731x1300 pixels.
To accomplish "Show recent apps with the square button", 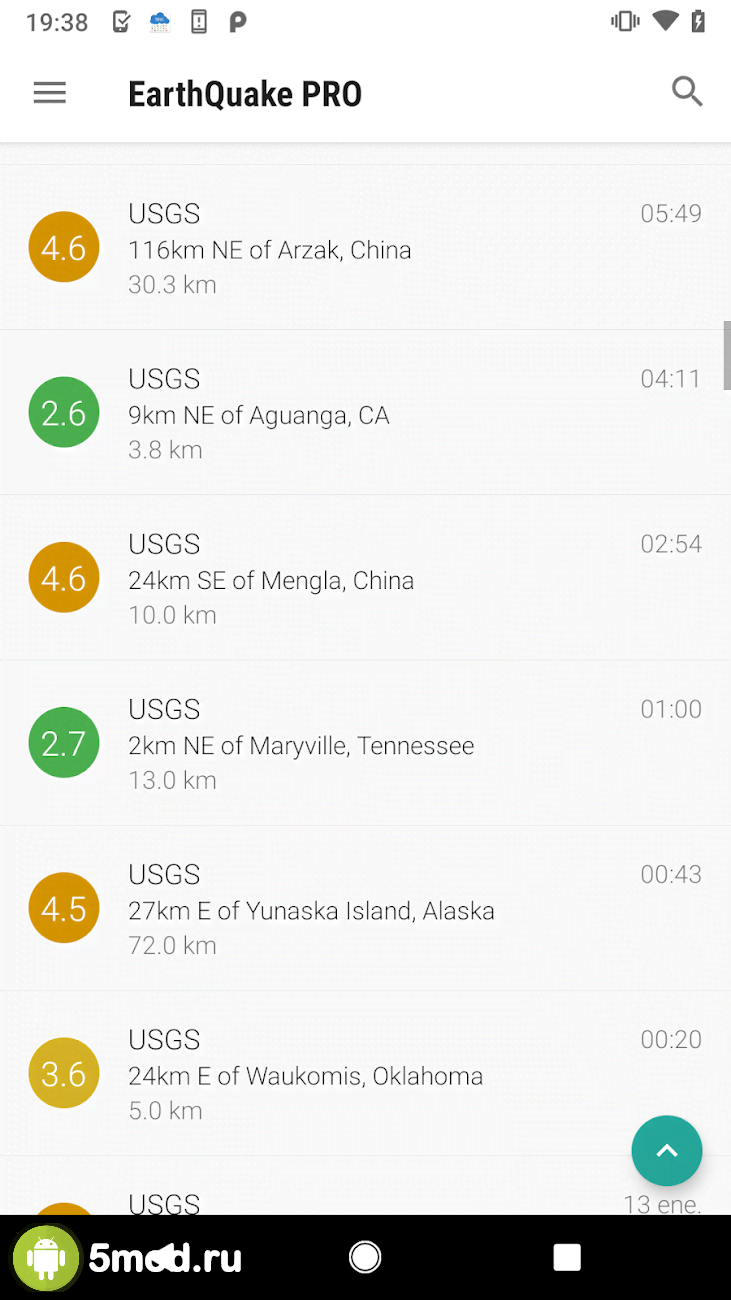I will [567, 1257].
